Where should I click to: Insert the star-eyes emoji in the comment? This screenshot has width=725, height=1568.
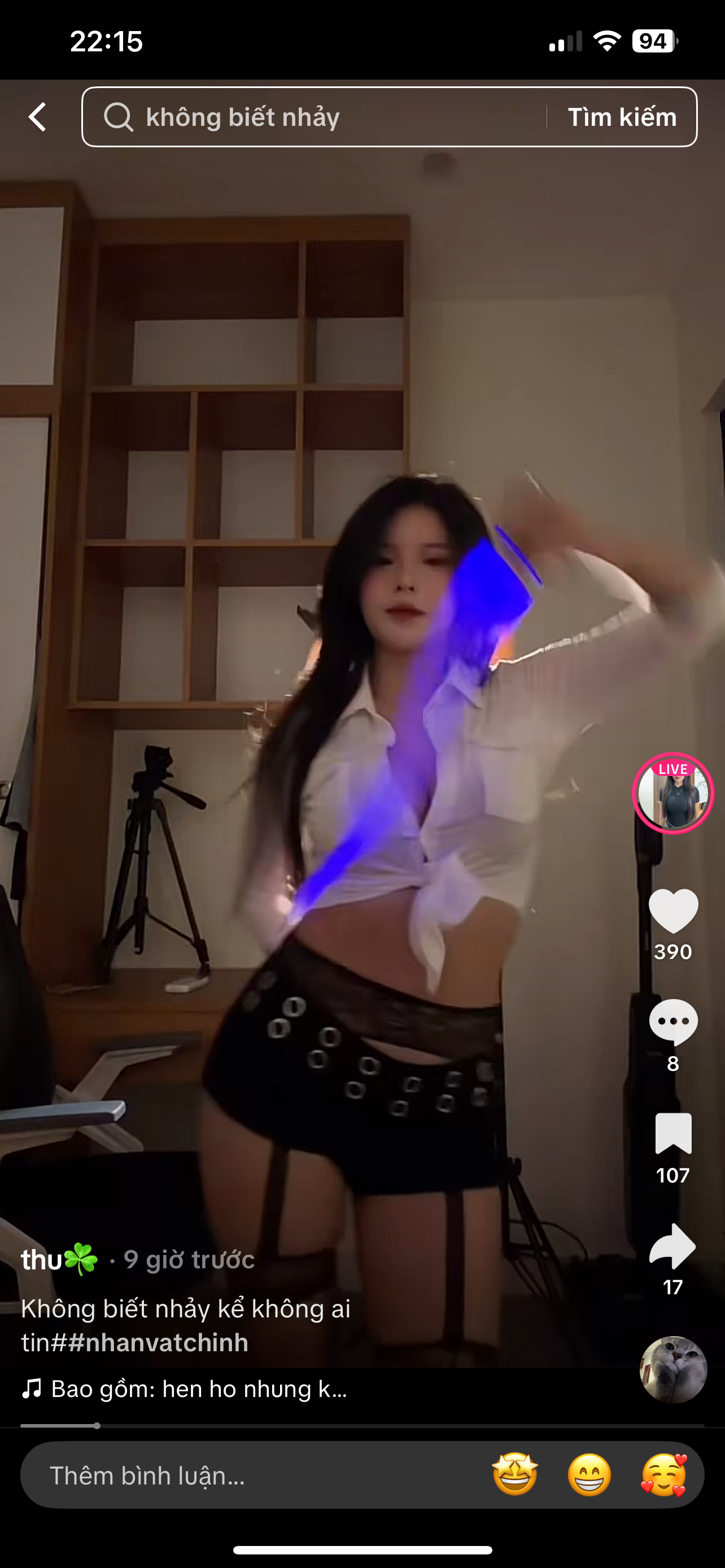(x=515, y=1475)
